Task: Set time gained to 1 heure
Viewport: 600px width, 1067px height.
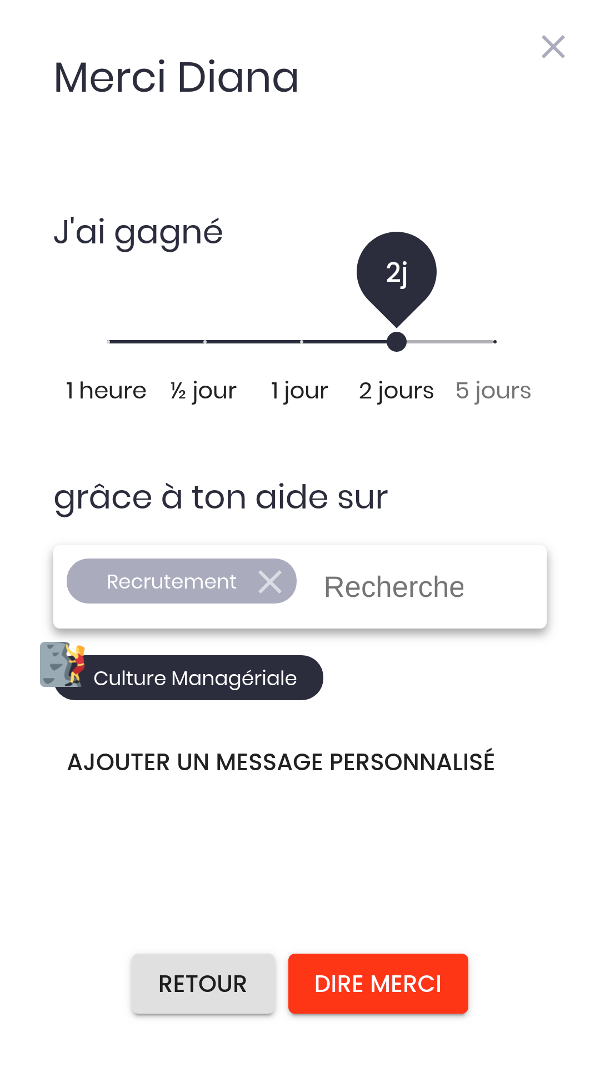Action: [x=109, y=342]
